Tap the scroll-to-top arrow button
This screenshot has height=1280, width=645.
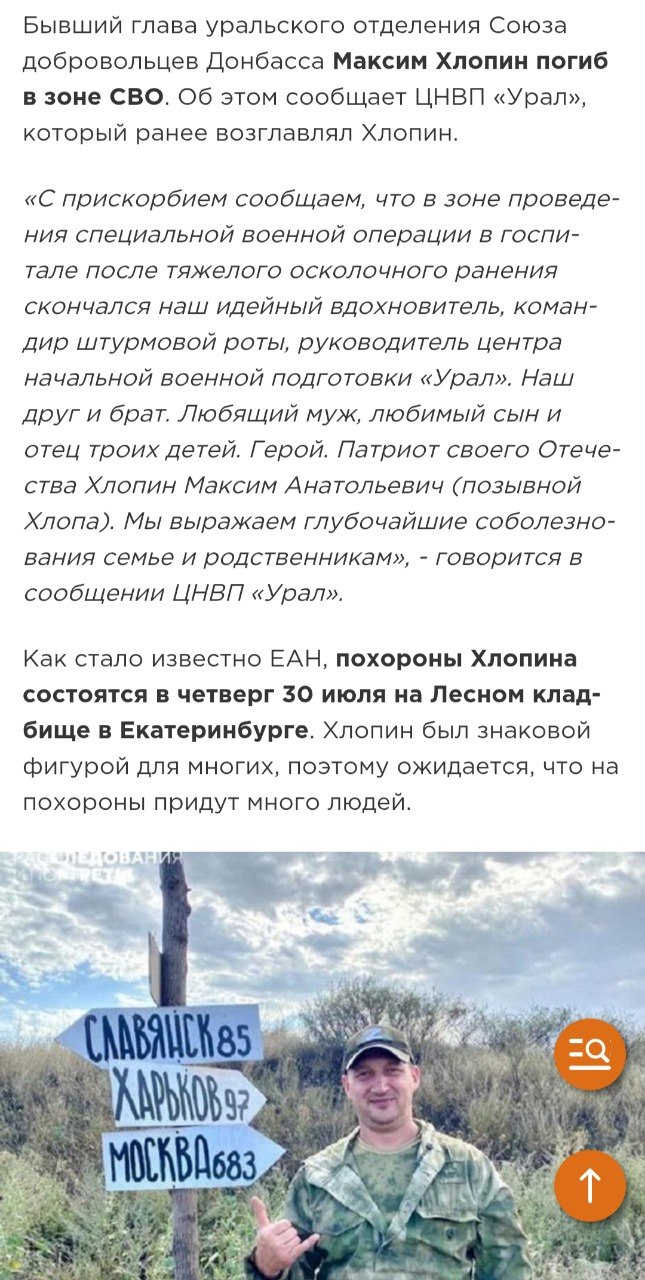tap(590, 1186)
